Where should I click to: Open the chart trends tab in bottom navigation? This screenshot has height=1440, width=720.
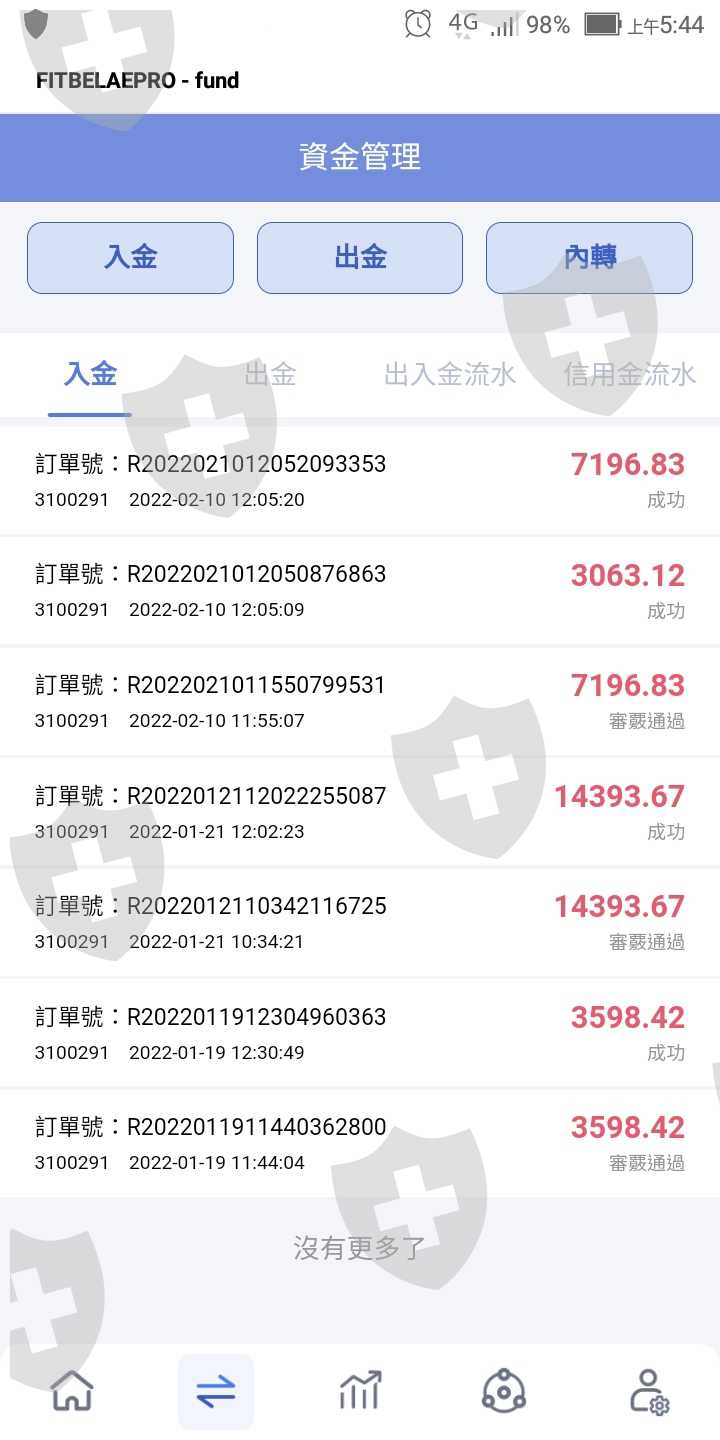360,1391
